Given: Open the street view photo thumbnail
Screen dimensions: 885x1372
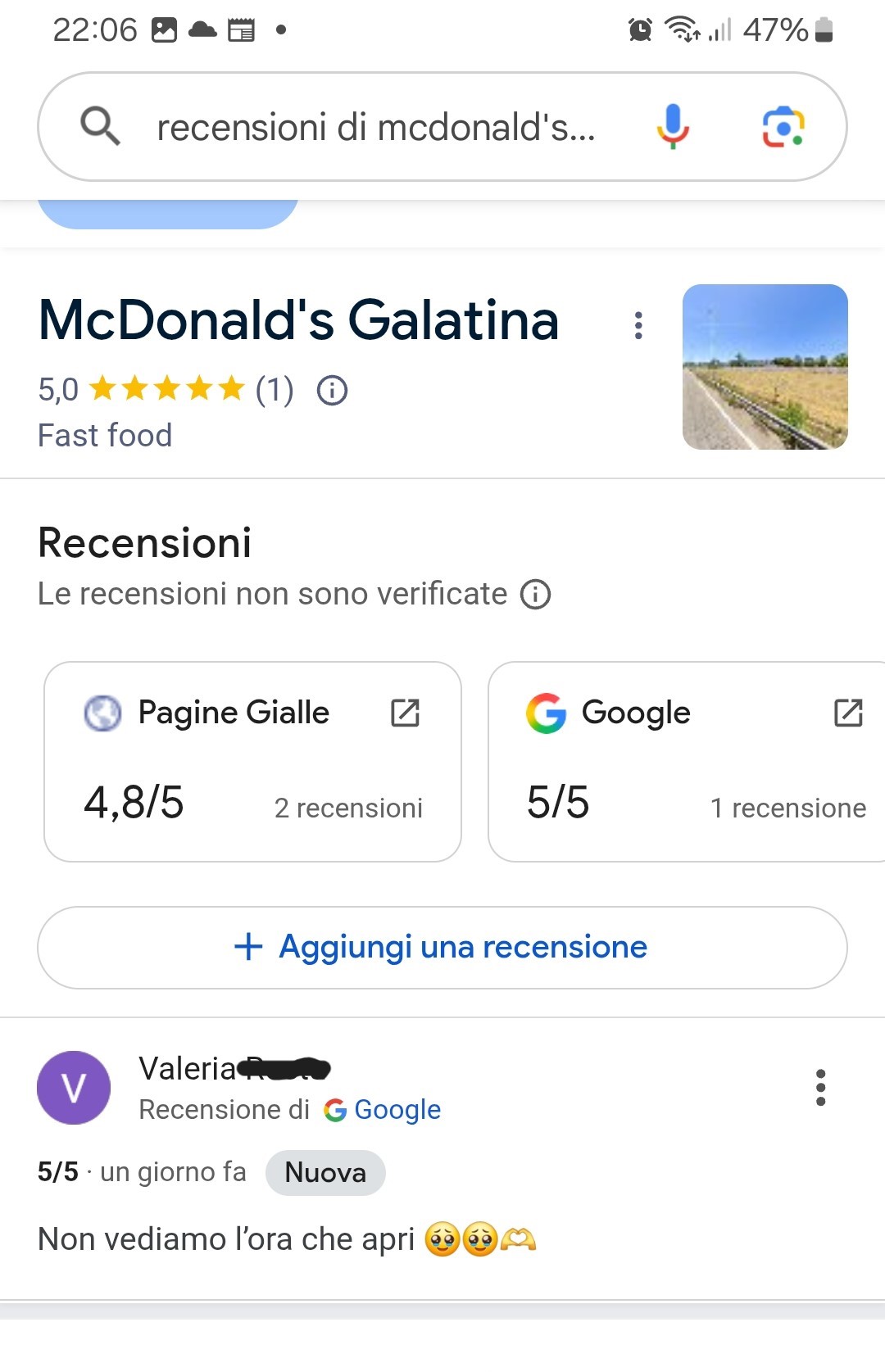Looking at the screenshot, I should (x=765, y=366).
